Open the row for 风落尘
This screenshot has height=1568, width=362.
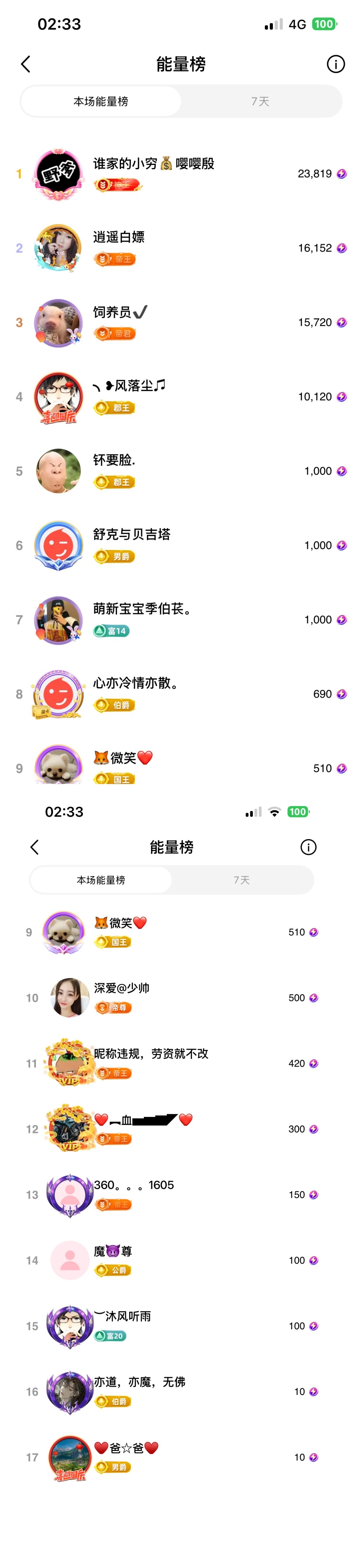(x=181, y=397)
